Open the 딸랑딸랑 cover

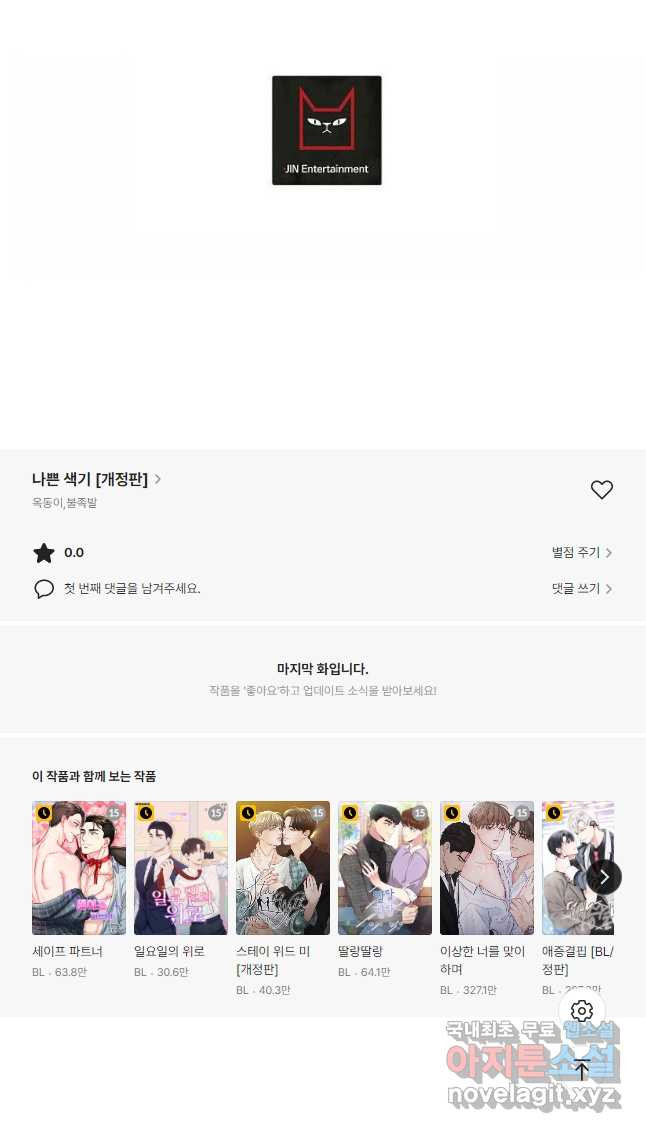click(385, 868)
